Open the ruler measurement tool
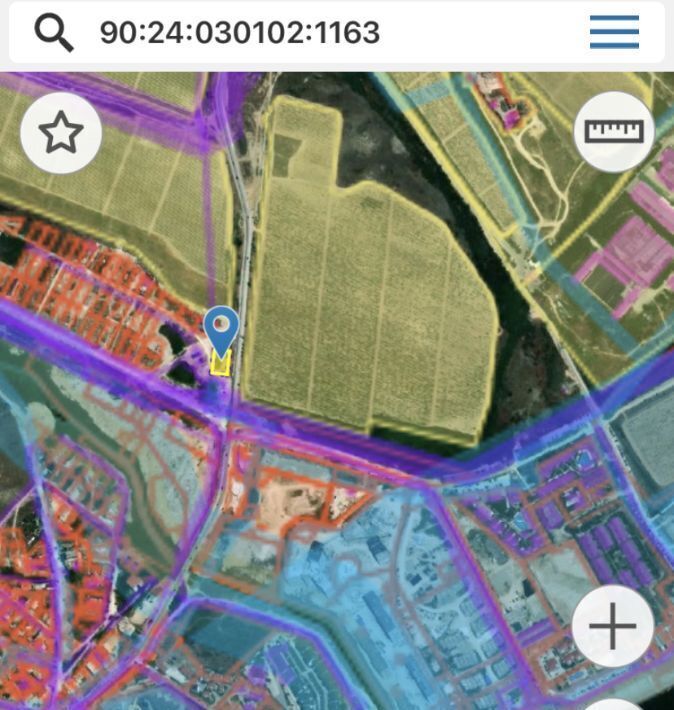The height and width of the screenshot is (710, 674). 613,132
